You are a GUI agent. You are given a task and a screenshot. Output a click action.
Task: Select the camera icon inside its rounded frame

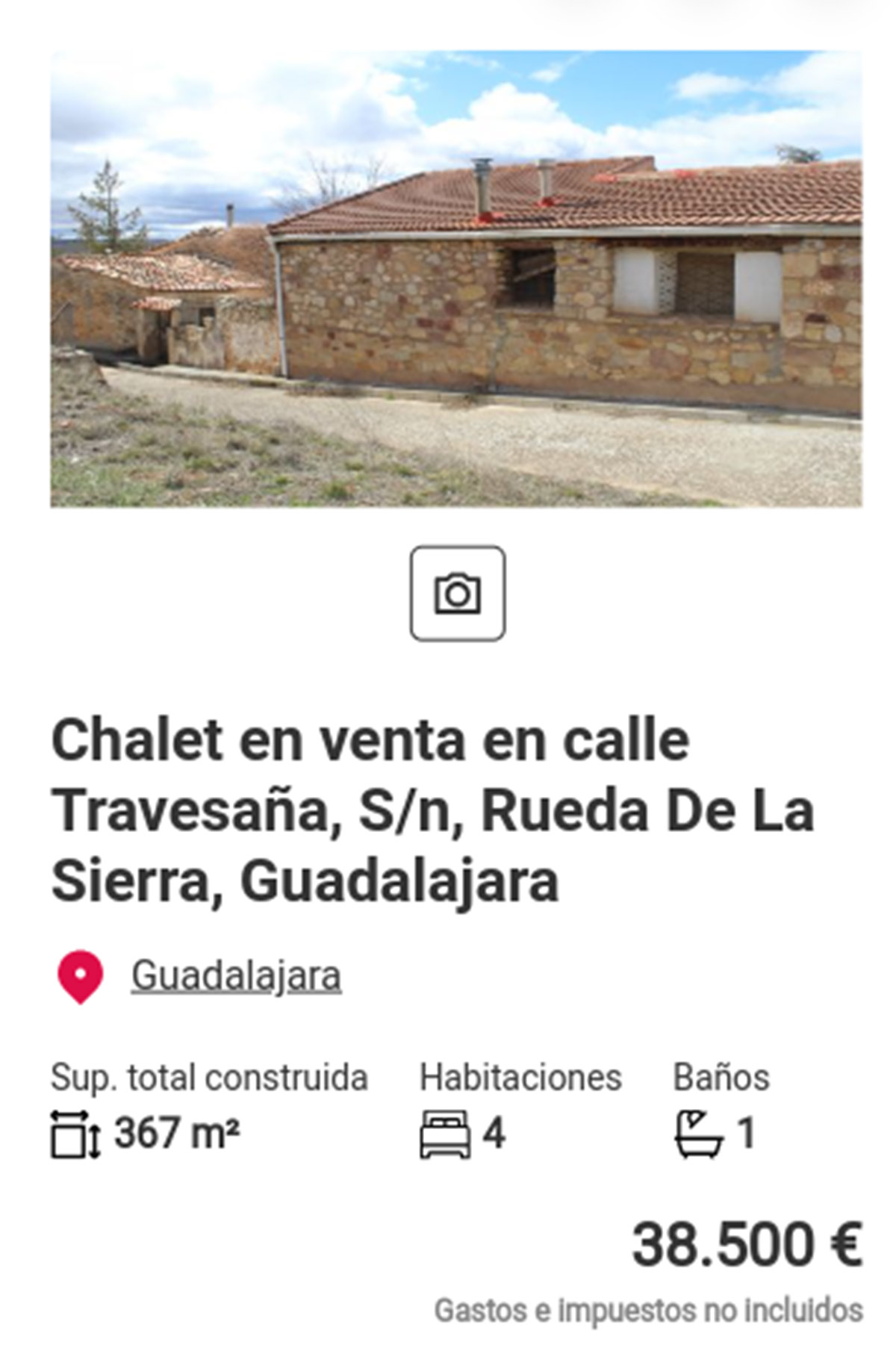[456, 595]
